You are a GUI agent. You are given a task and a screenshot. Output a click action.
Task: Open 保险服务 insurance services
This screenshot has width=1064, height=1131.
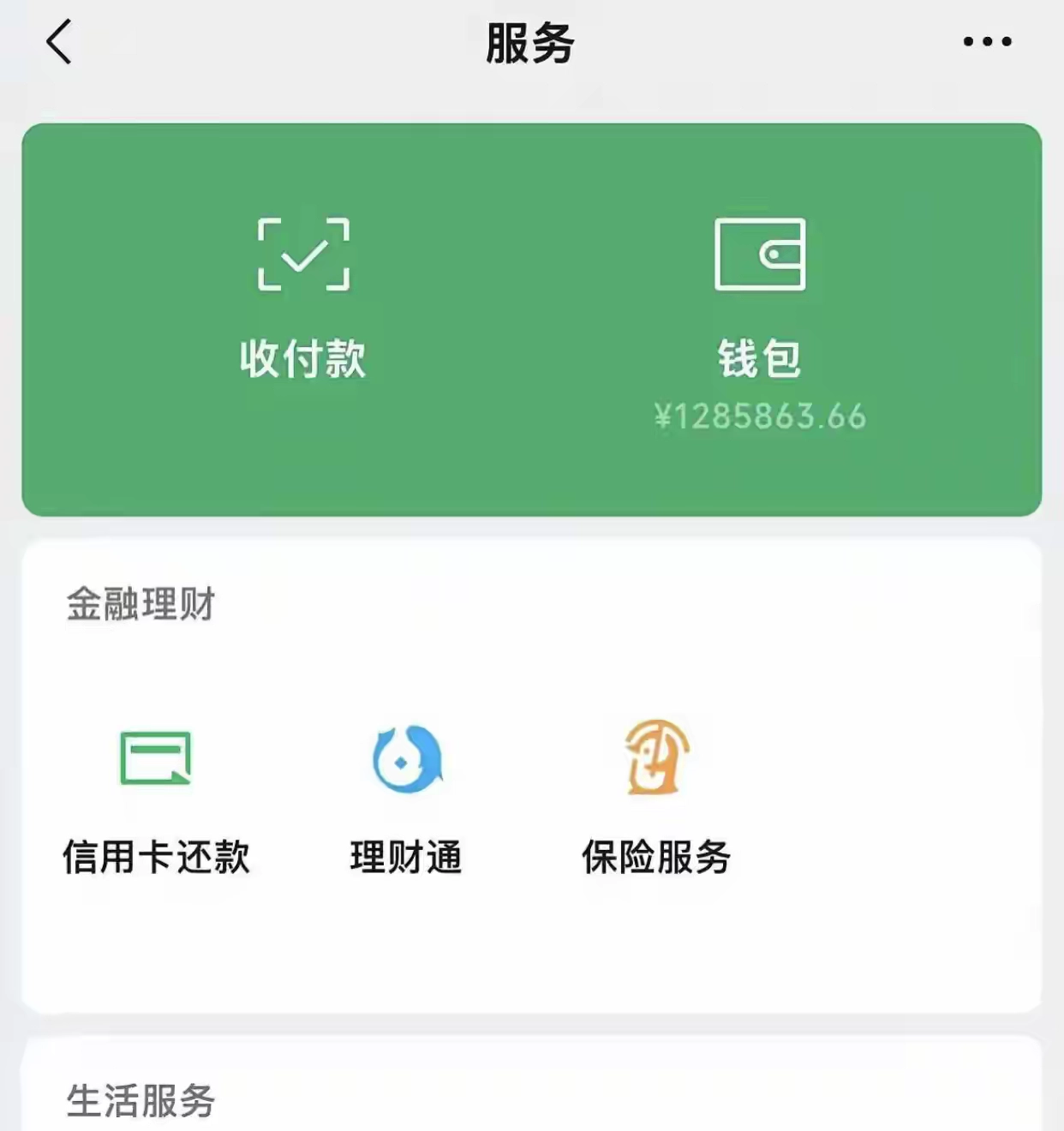(x=656, y=797)
